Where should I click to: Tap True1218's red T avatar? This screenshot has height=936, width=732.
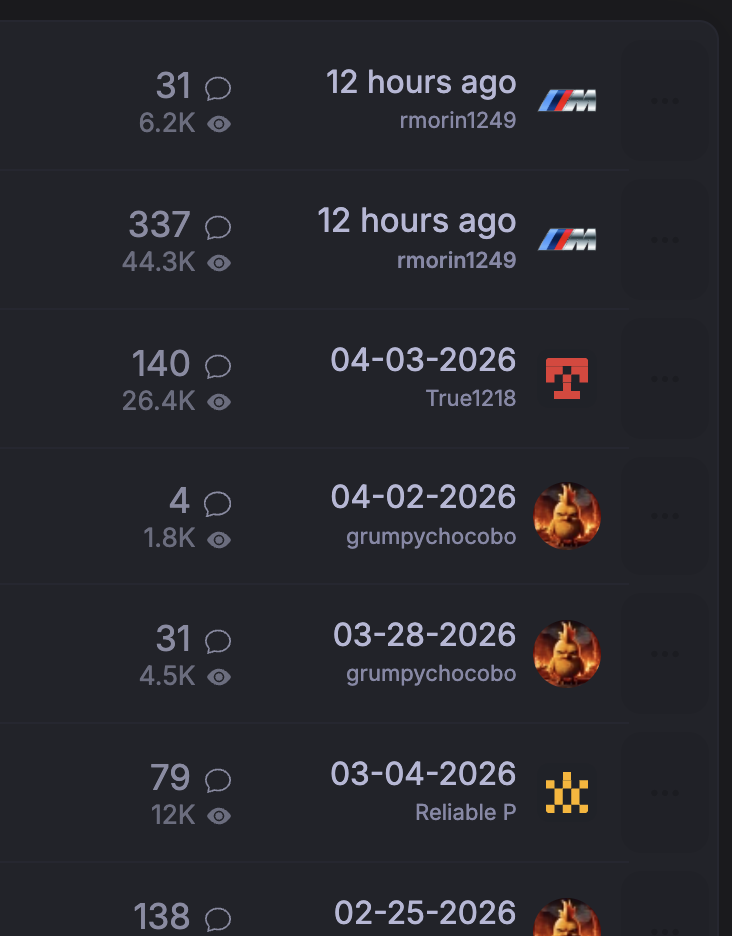click(x=567, y=378)
